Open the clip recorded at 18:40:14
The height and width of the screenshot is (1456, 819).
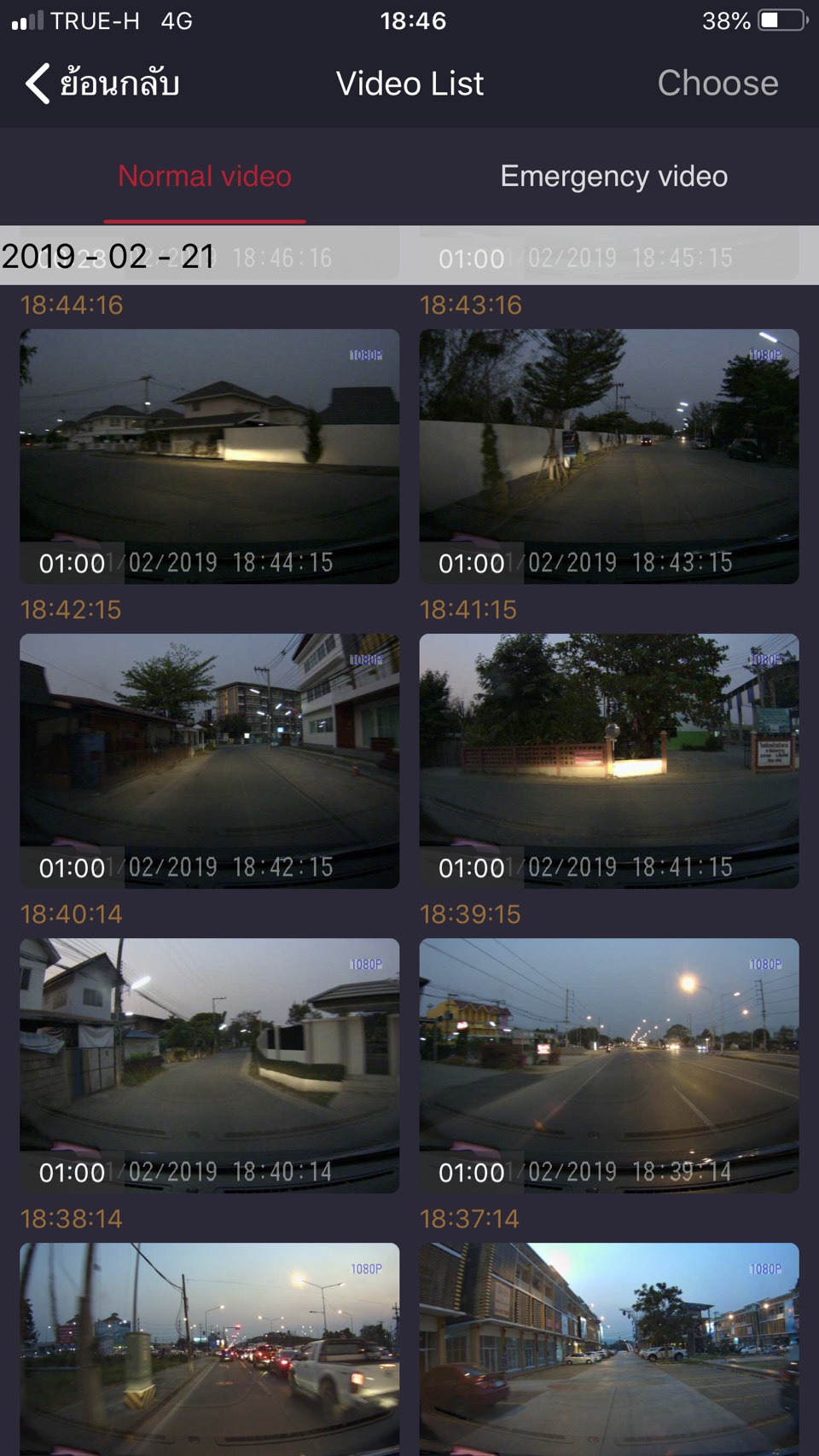point(209,1064)
